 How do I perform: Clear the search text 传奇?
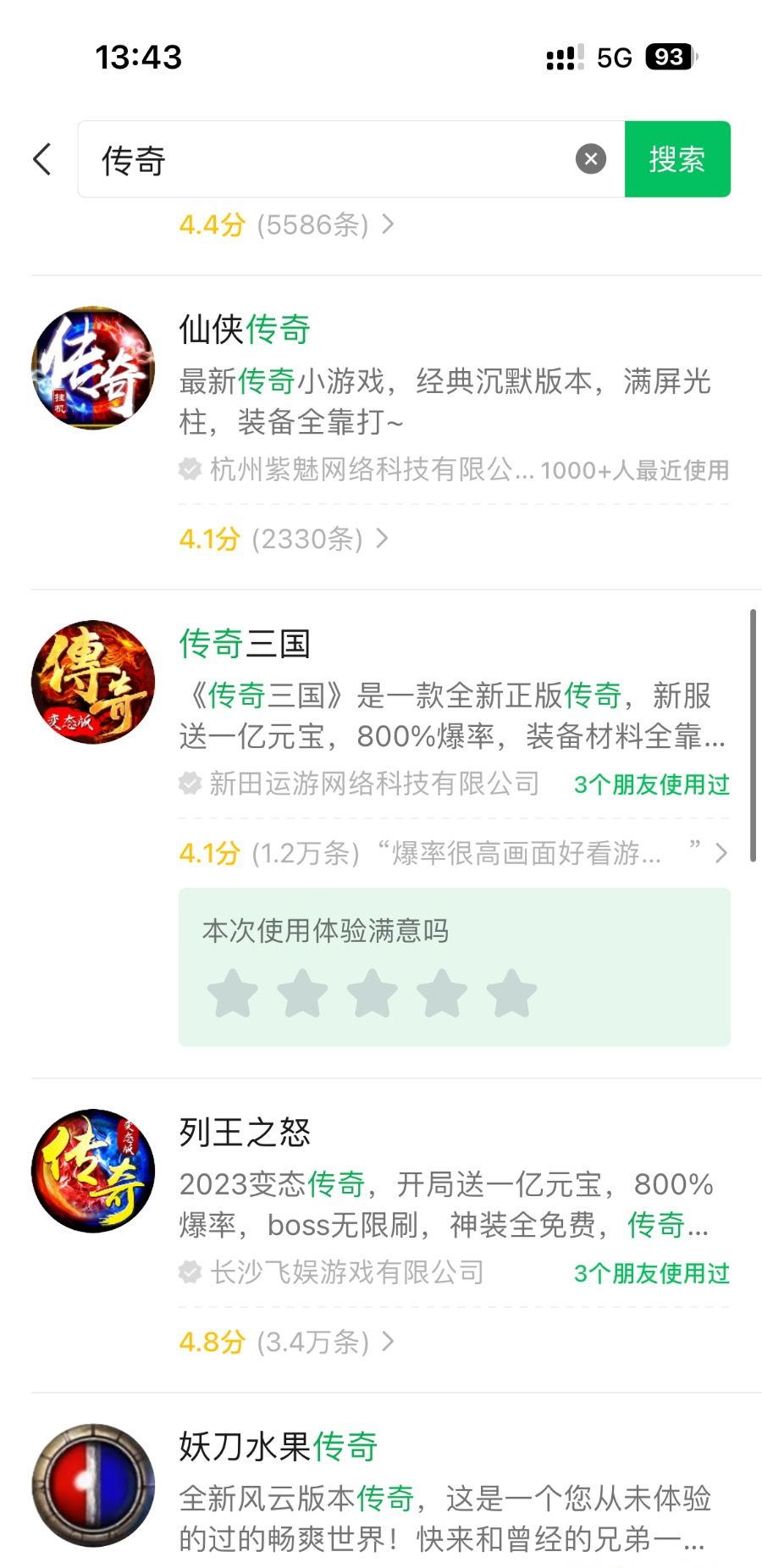(x=590, y=159)
